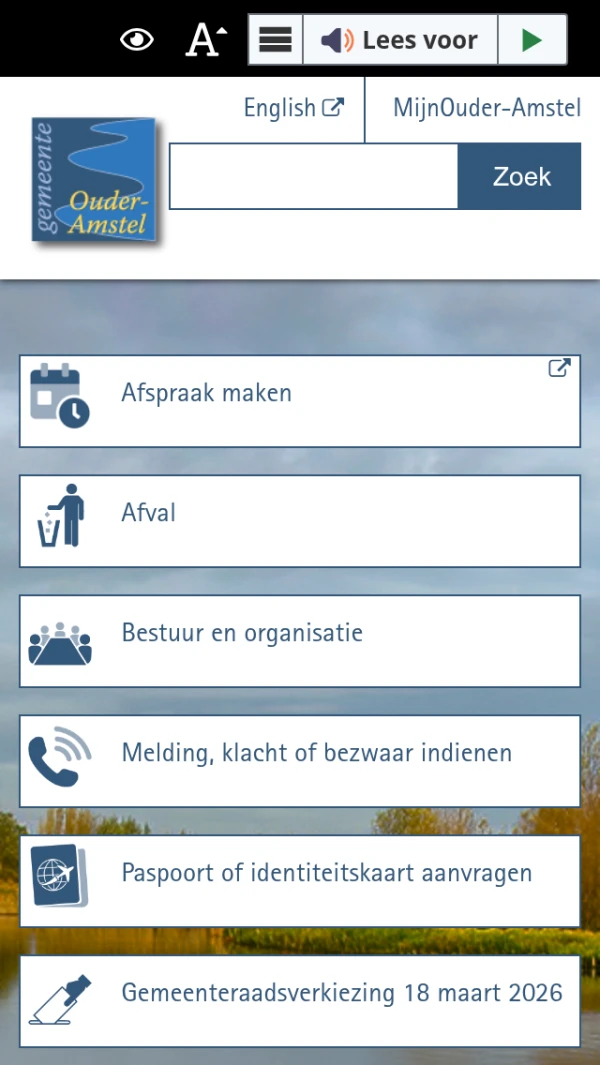600x1065 pixels.
Task: Open Afspraak maken
Action: click(300, 401)
